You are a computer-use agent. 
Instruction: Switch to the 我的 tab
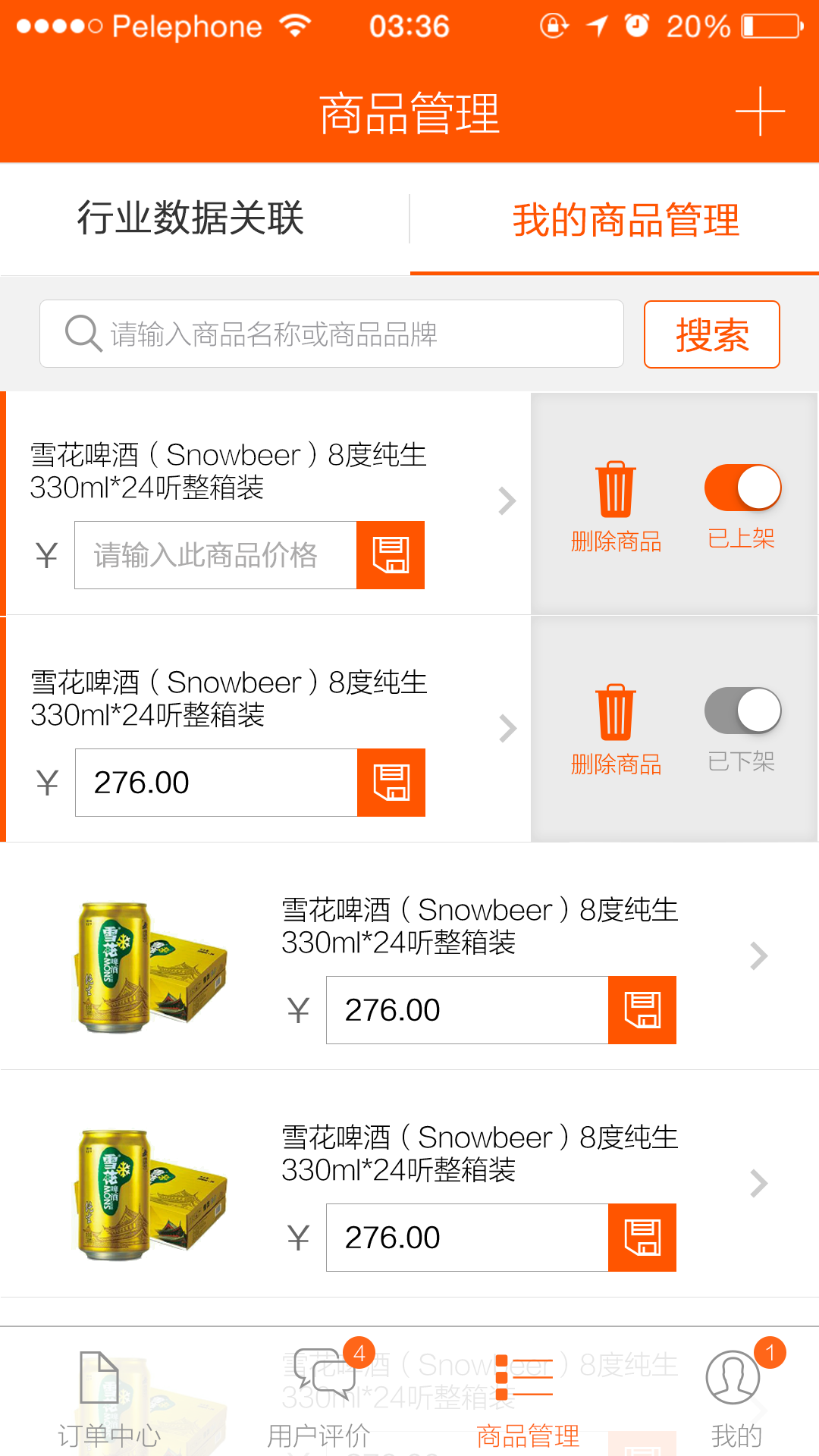pos(736,1399)
